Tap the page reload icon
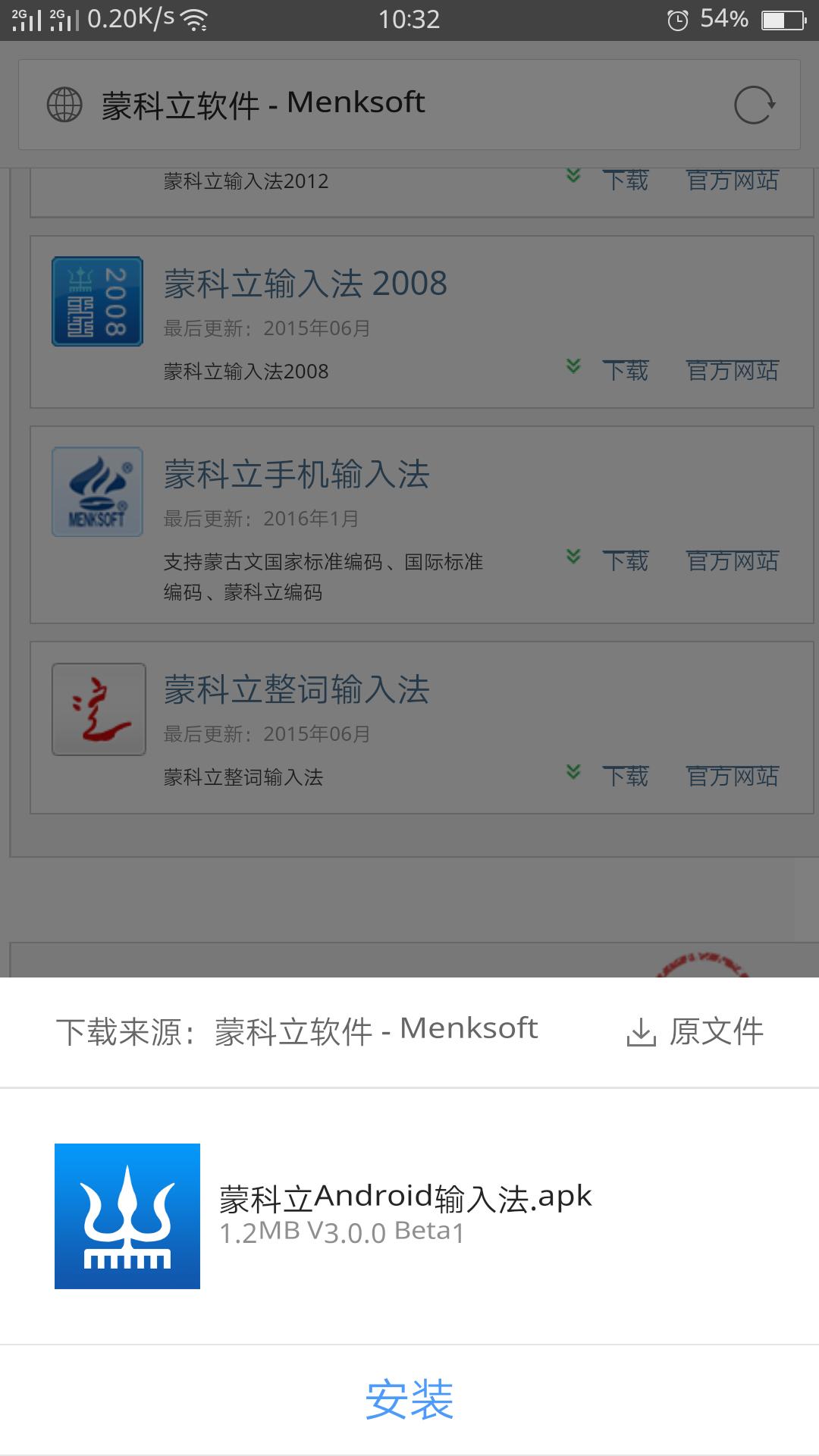The image size is (819, 1456). (x=756, y=104)
